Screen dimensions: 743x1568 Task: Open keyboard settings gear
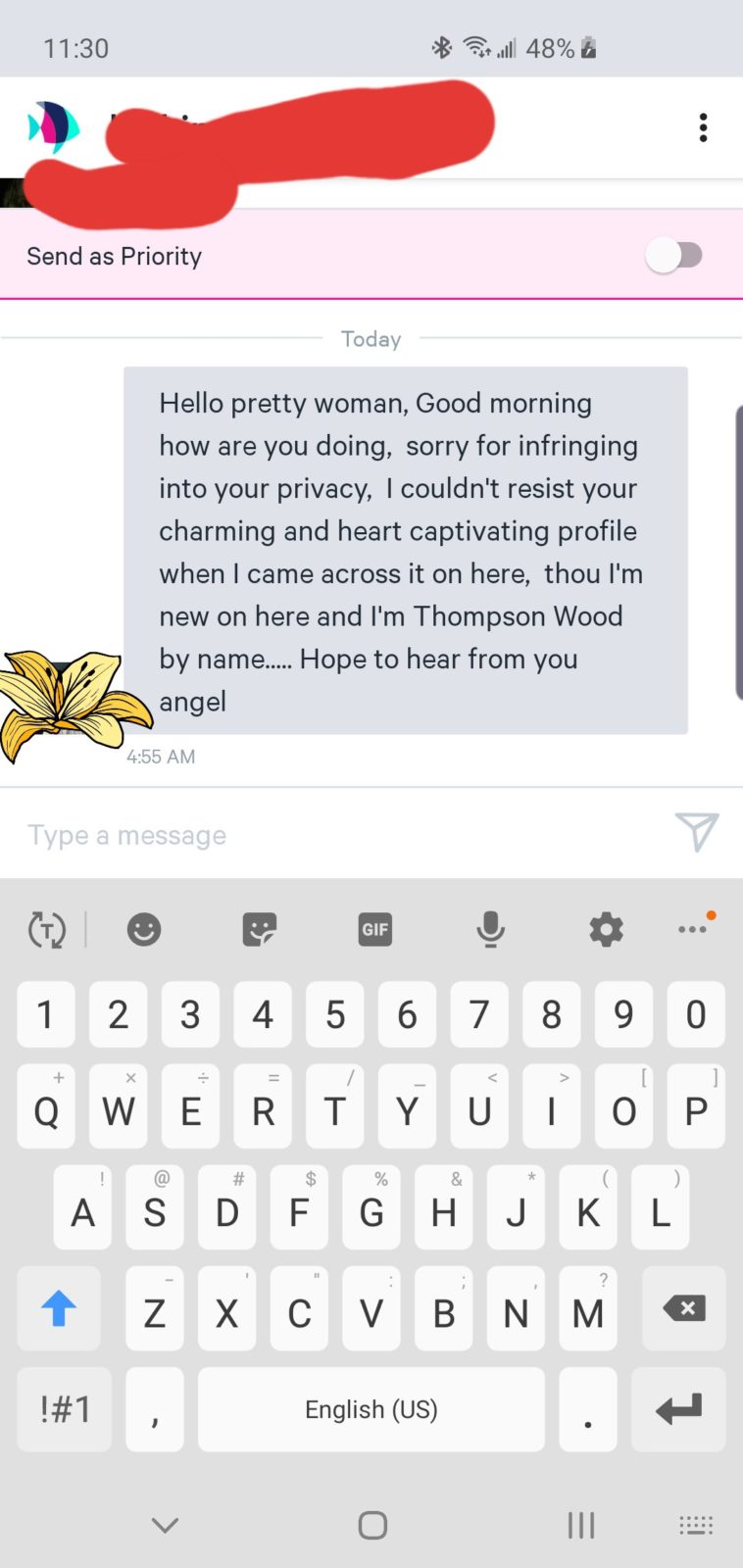pyautogui.click(x=606, y=928)
